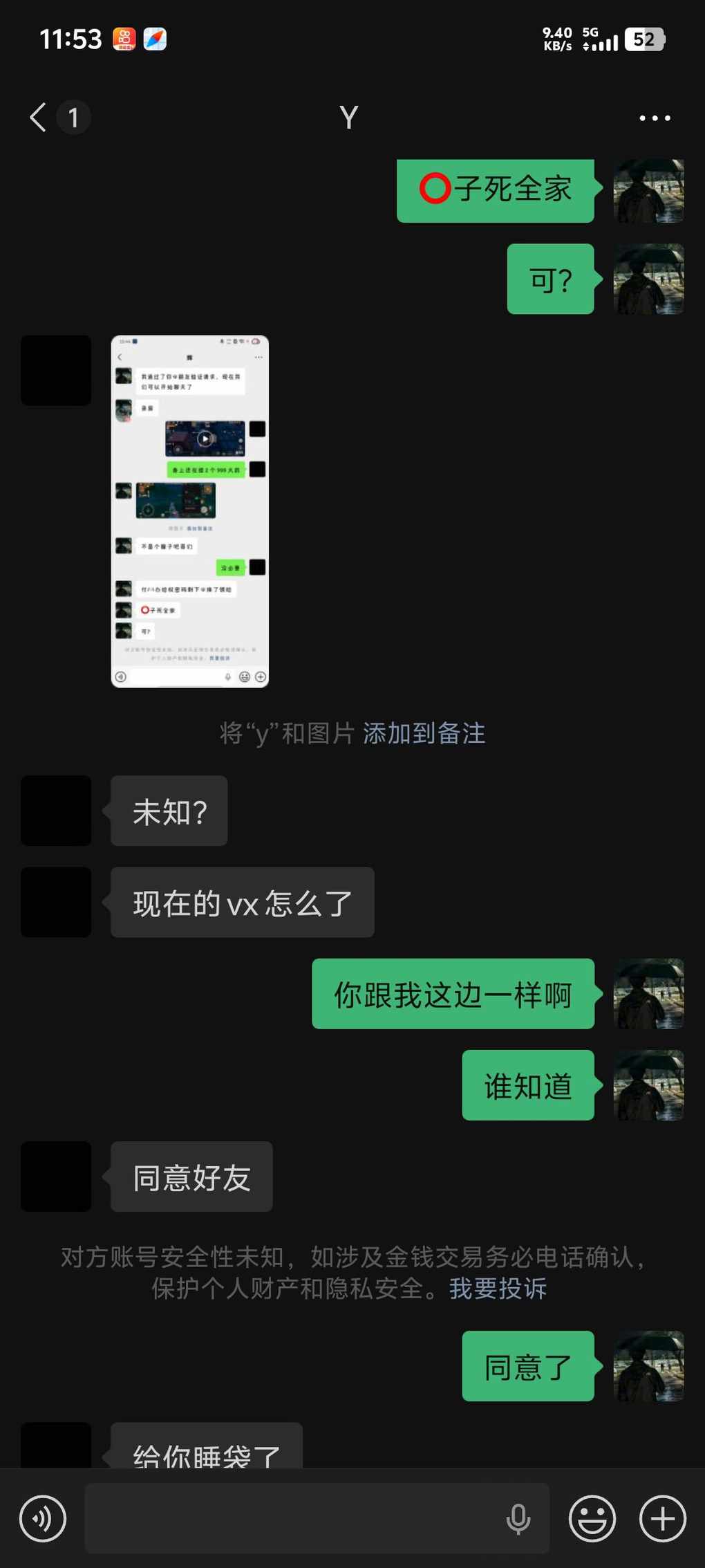Open the three-dot chat info menu
Image resolution: width=705 pixels, height=1568 pixels.
pyautogui.click(x=654, y=118)
